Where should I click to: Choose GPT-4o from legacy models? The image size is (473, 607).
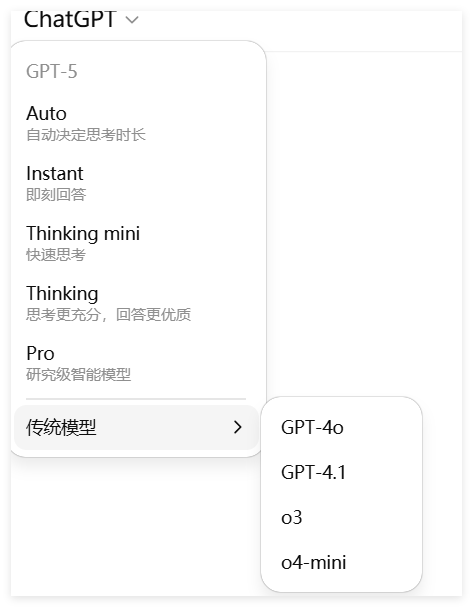pos(341,427)
